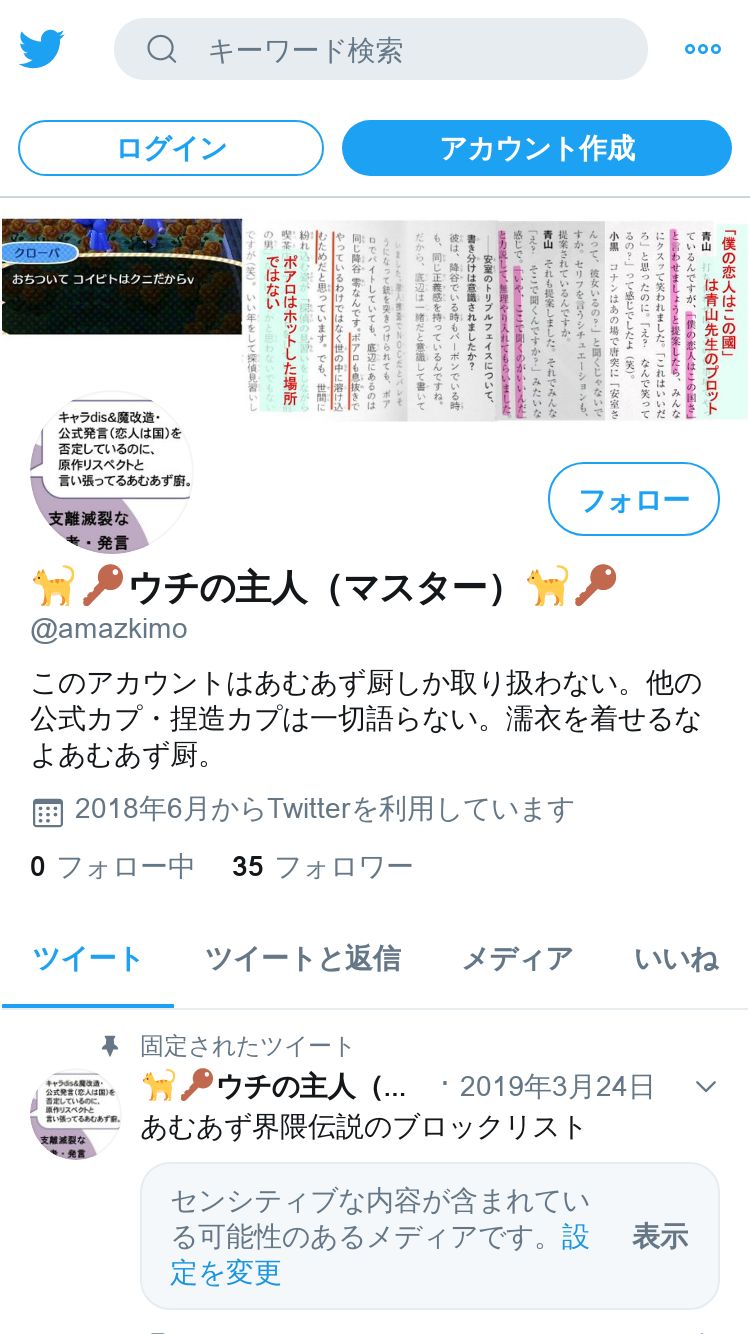Viewport: 750px width, 1334px height.
Task: Open the three-dot overflow menu
Action: [x=703, y=49]
